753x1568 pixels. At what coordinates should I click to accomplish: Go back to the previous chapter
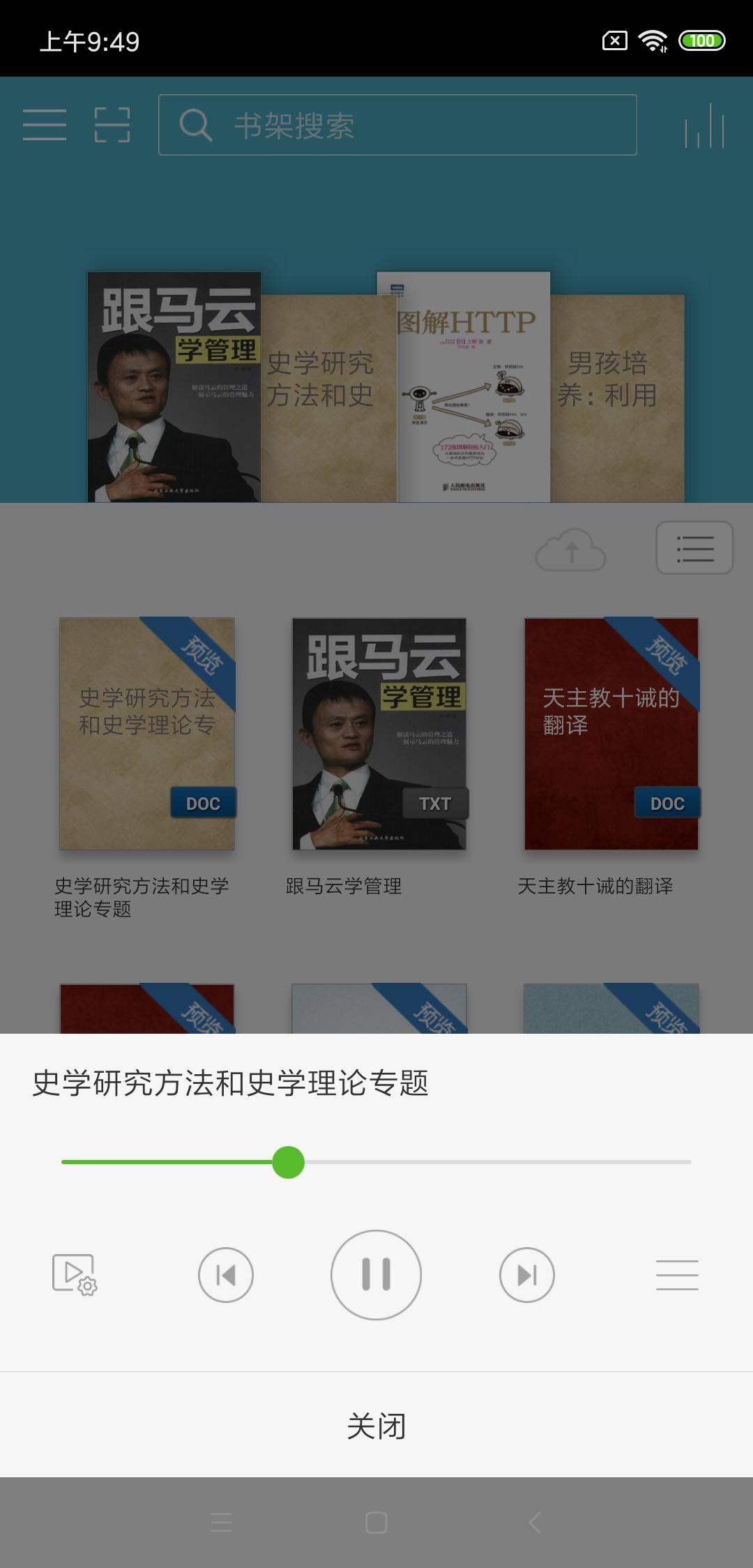tap(227, 1274)
